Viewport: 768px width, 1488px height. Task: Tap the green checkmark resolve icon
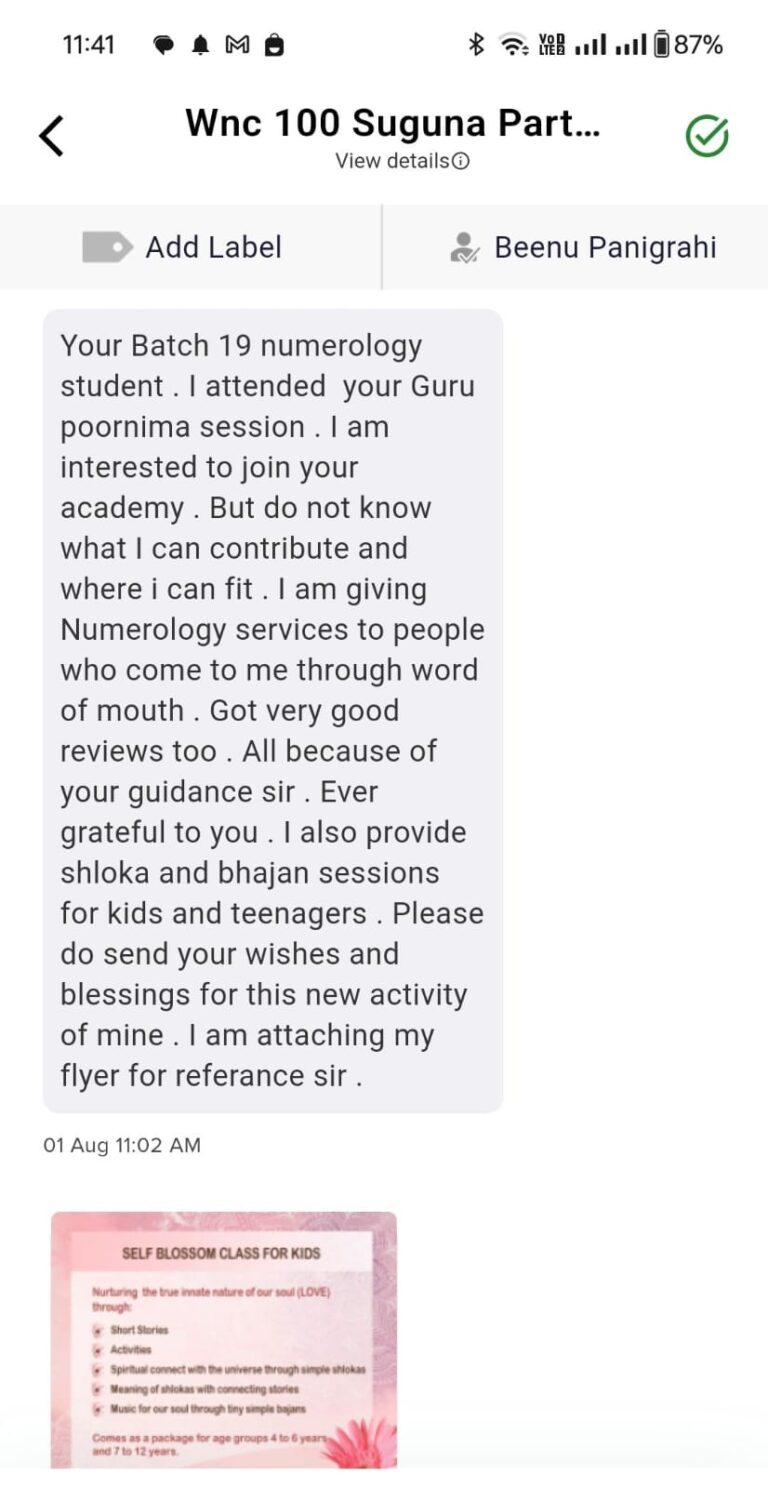pos(707,136)
